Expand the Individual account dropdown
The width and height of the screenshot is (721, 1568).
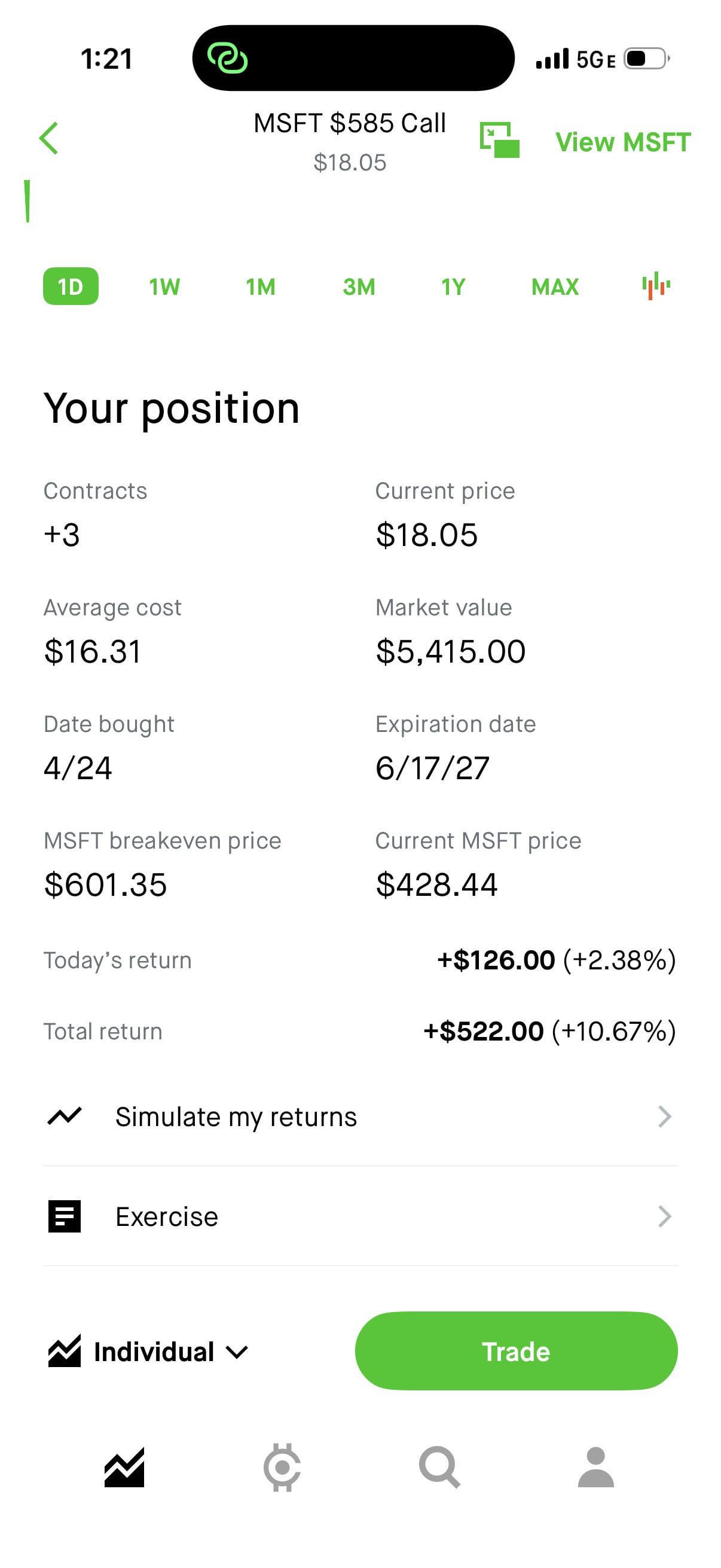coord(149,1352)
